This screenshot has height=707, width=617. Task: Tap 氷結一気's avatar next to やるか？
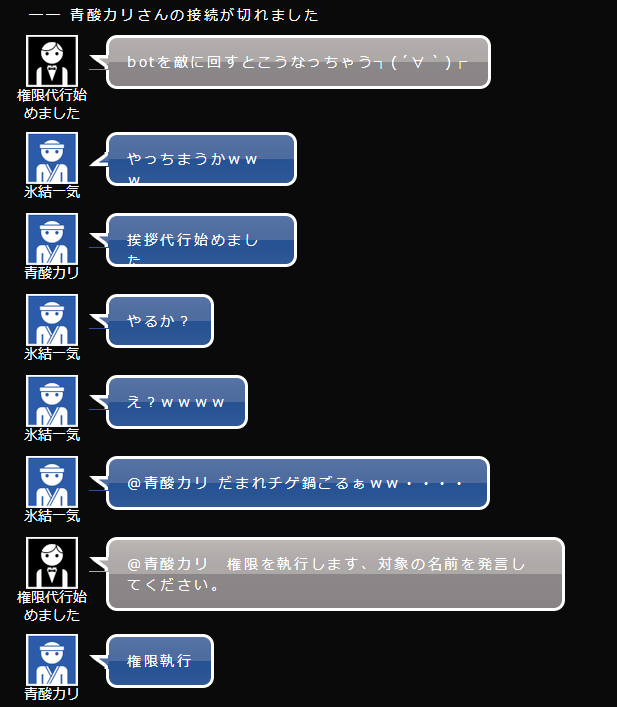[x=52, y=320]
